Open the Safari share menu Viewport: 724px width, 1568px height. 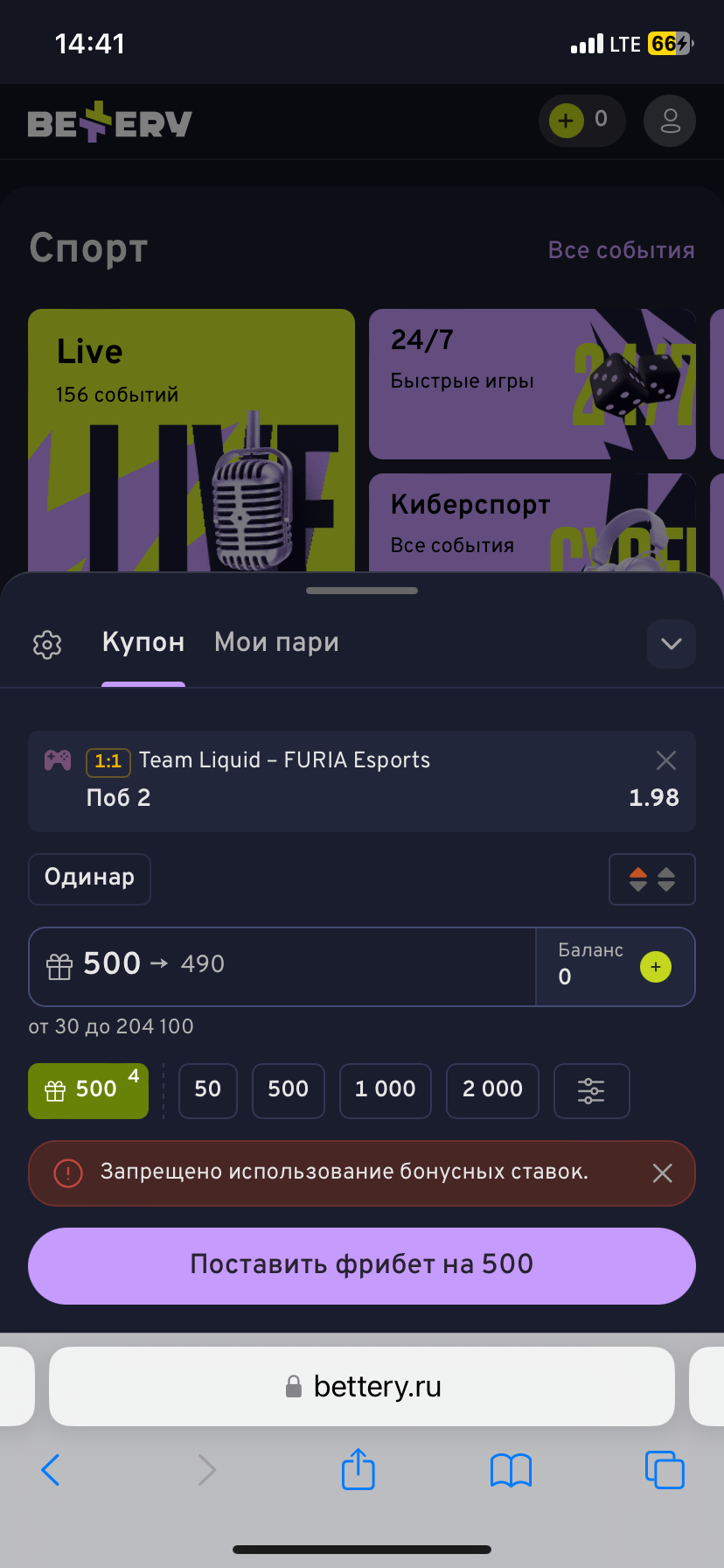[x=358, y=1470]
